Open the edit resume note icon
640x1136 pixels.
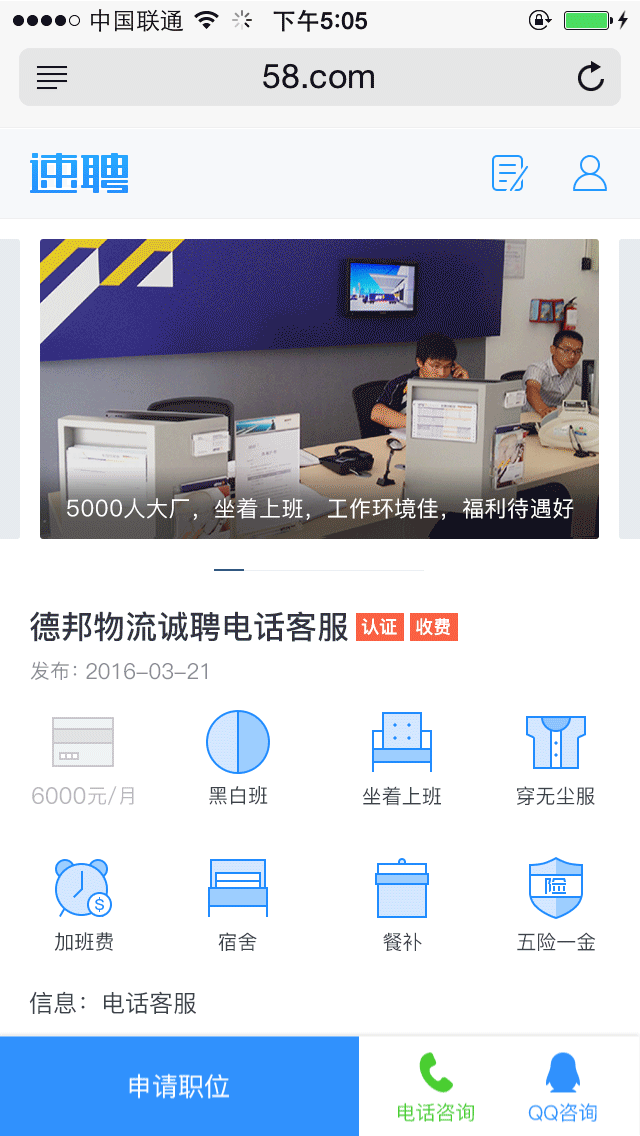click(509, 173)
